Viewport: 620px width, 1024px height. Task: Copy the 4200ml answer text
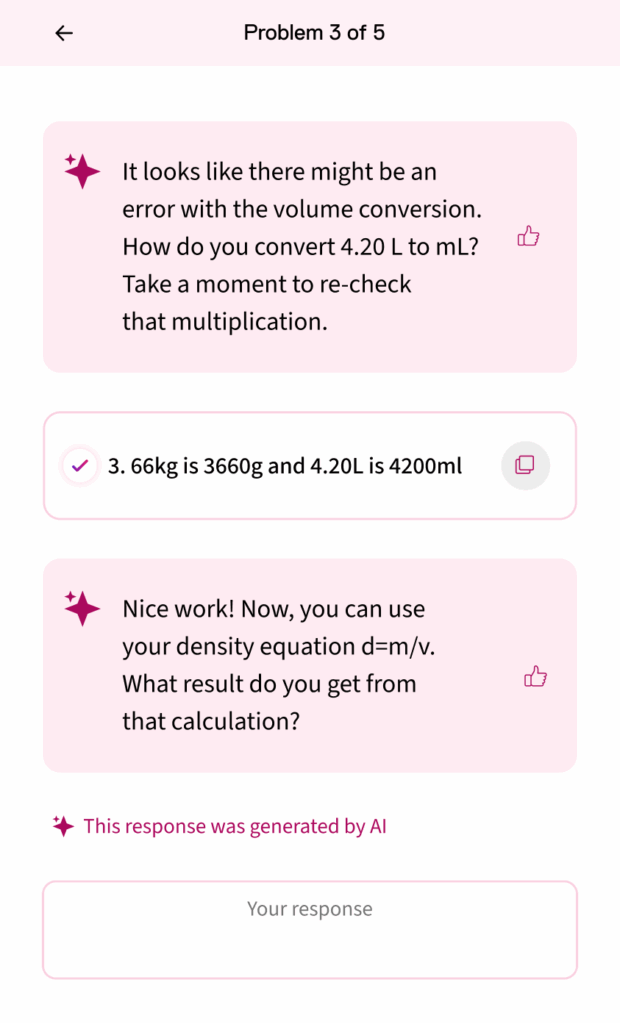525,465
